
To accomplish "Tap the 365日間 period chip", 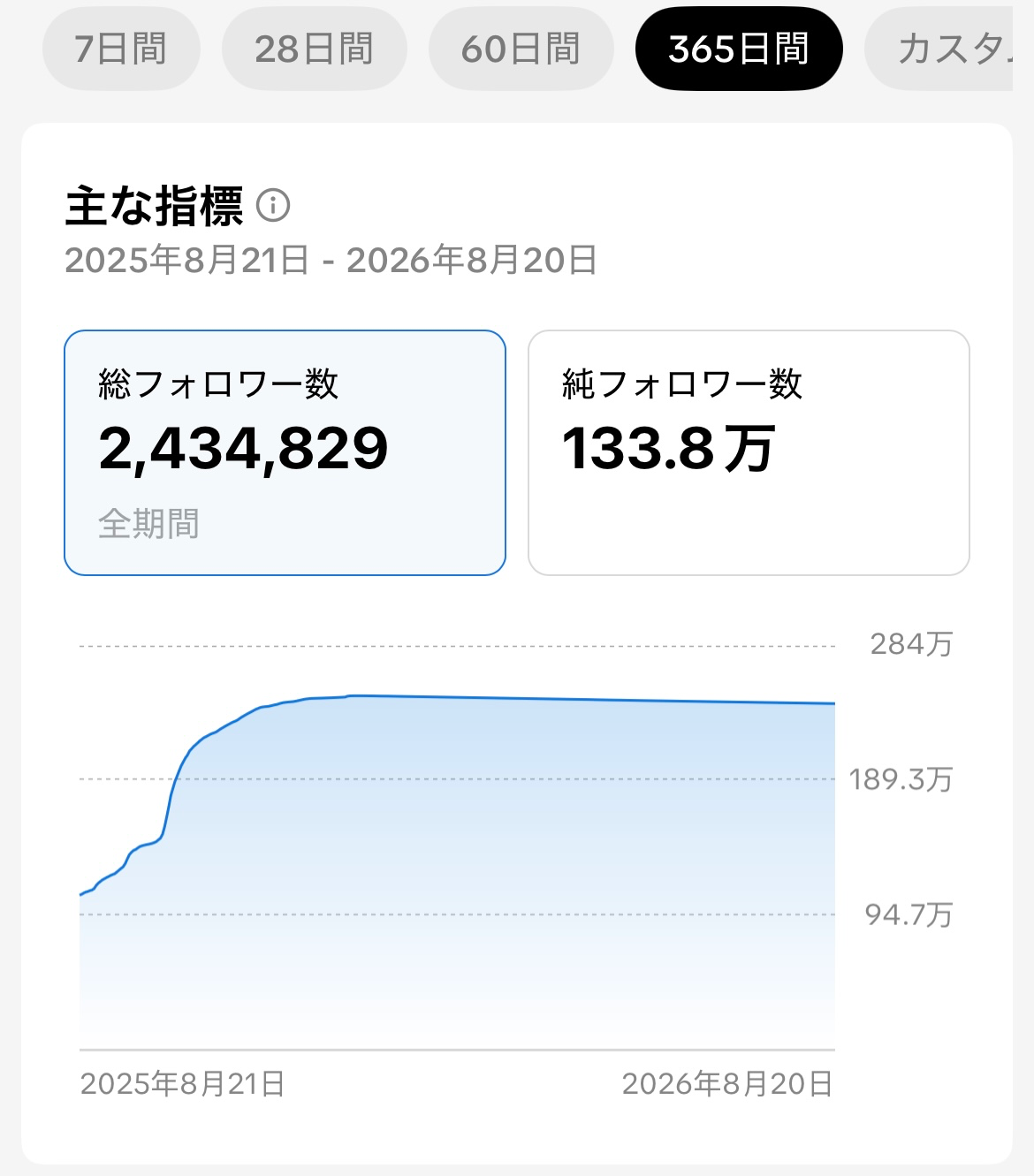I will pyautogui.click(x=739, y=49).
